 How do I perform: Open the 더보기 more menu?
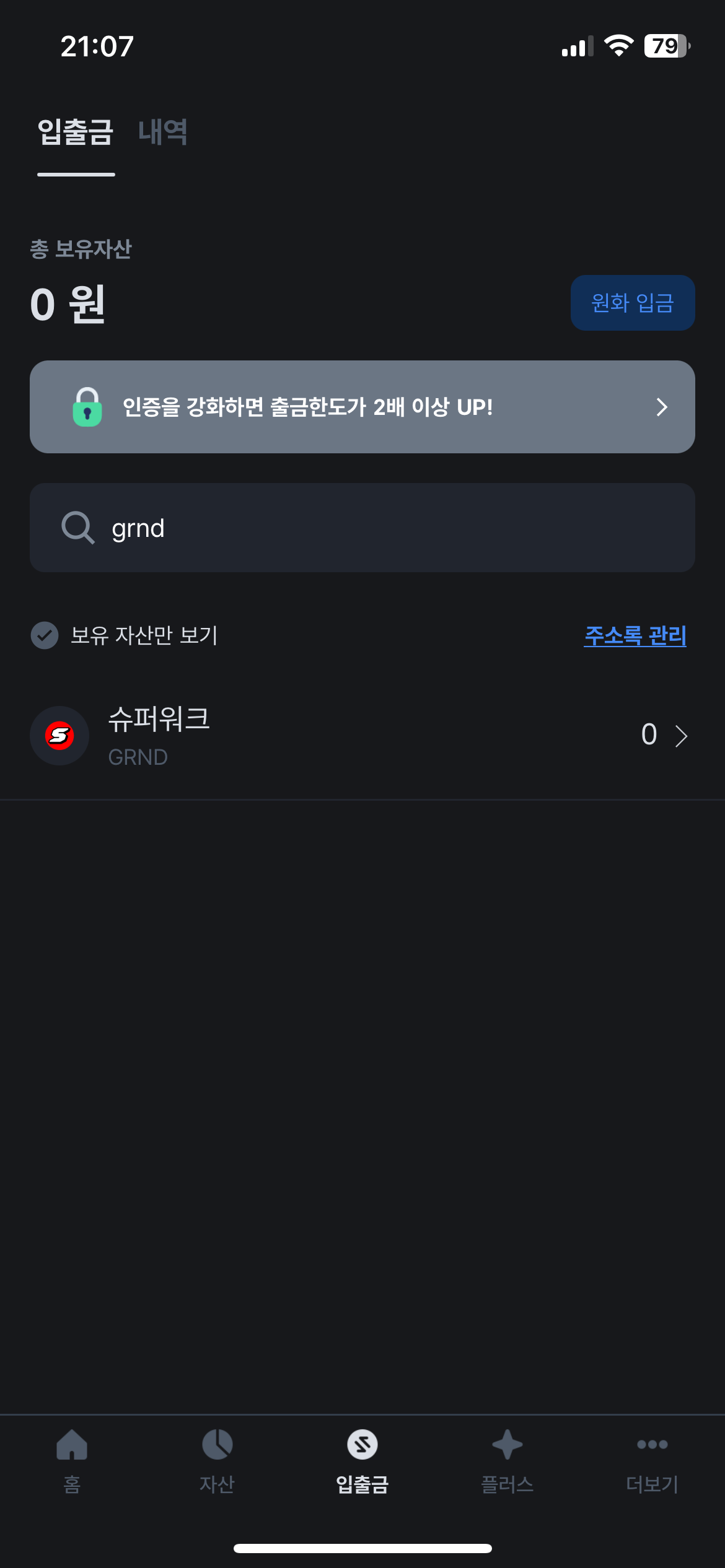click(652, 1460)
